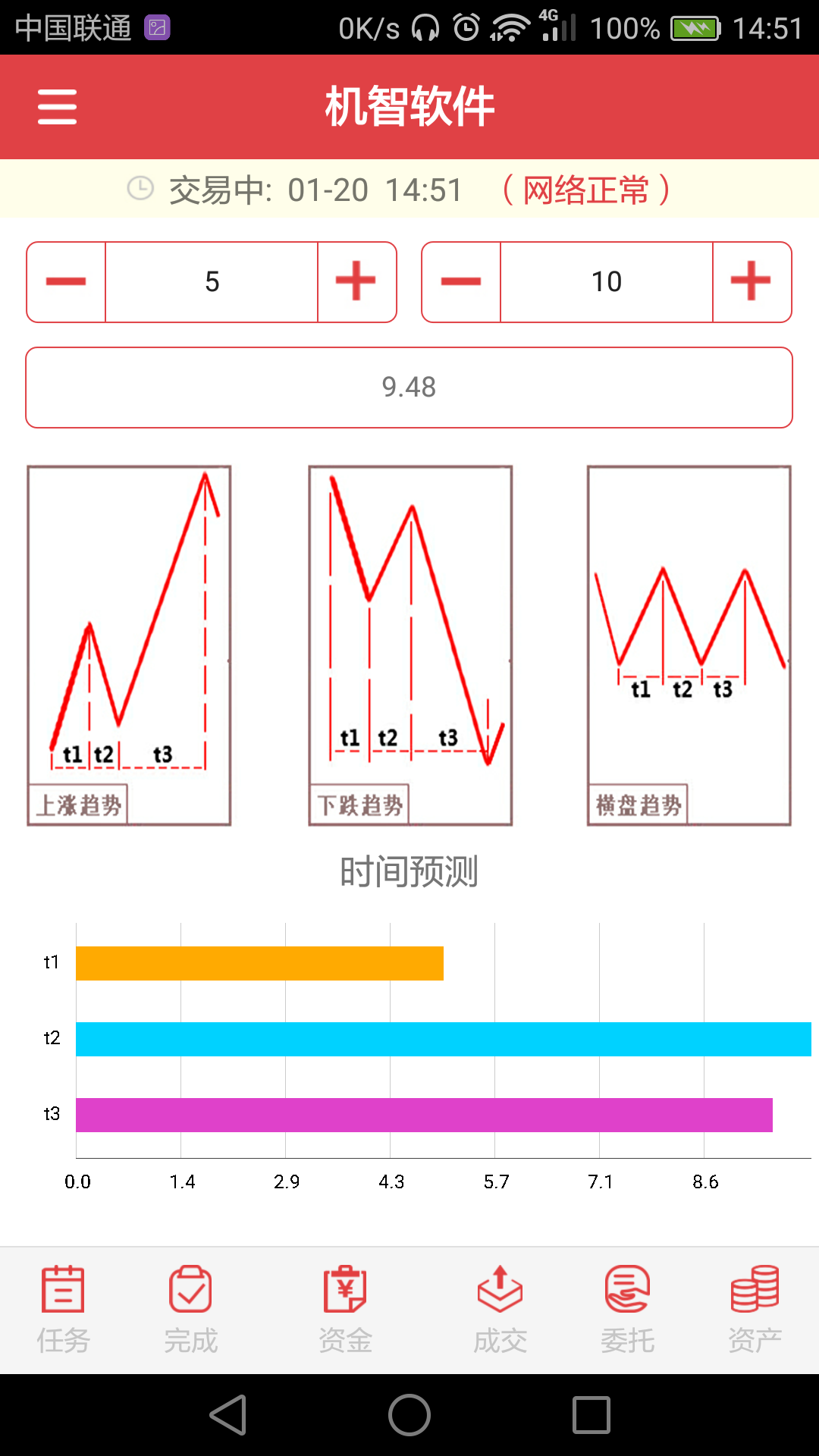Tap the 9.48 price field
The width and height of the screenshot is (819, 1456).
click(x=409, y=388)
